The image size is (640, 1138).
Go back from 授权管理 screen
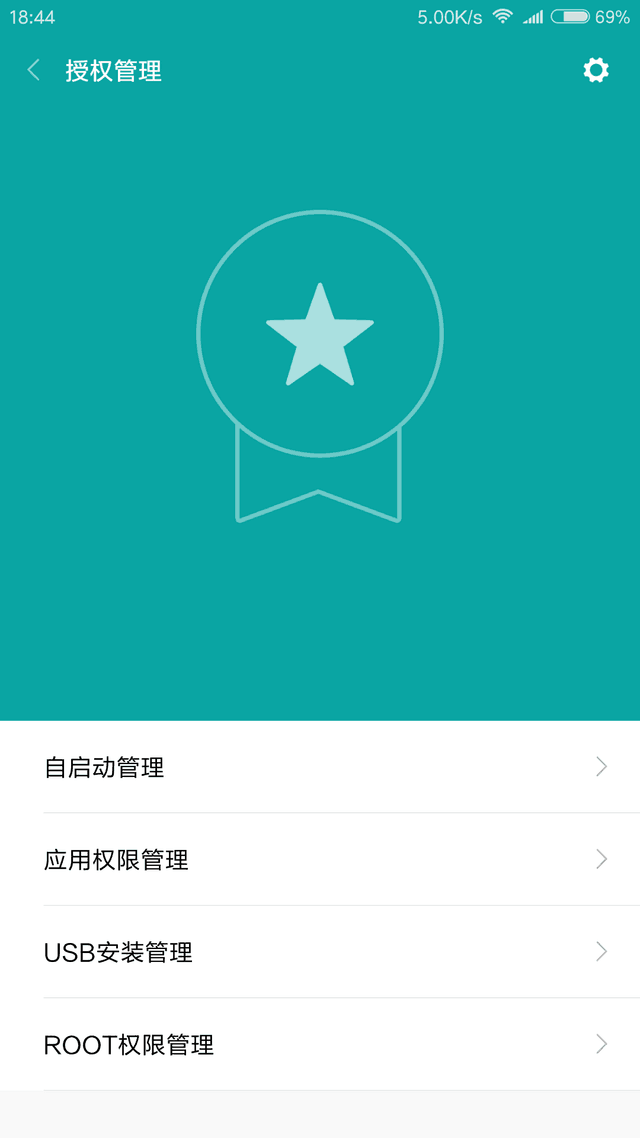34,70
